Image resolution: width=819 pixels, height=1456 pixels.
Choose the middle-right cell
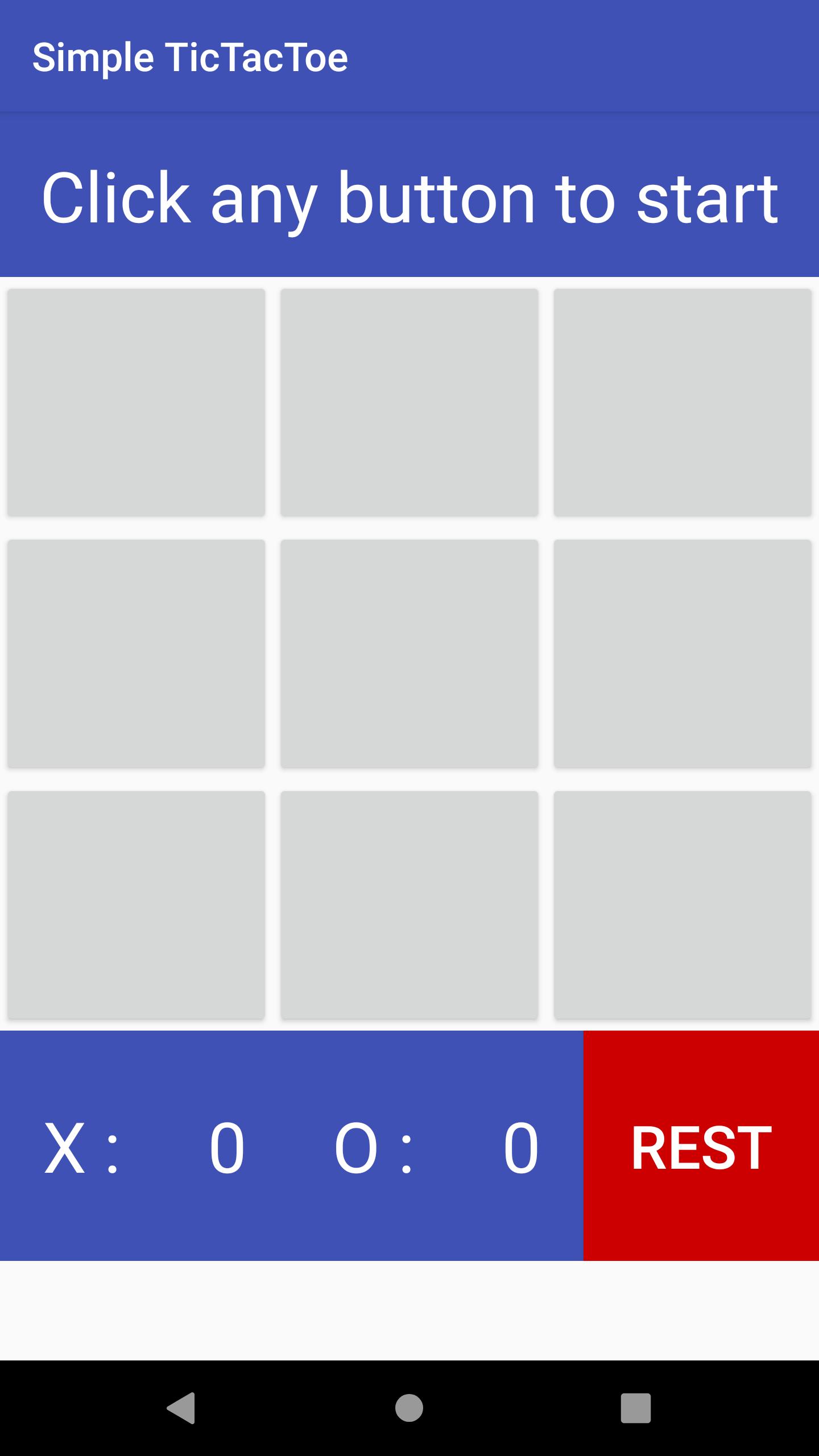(x=682, y=653)
